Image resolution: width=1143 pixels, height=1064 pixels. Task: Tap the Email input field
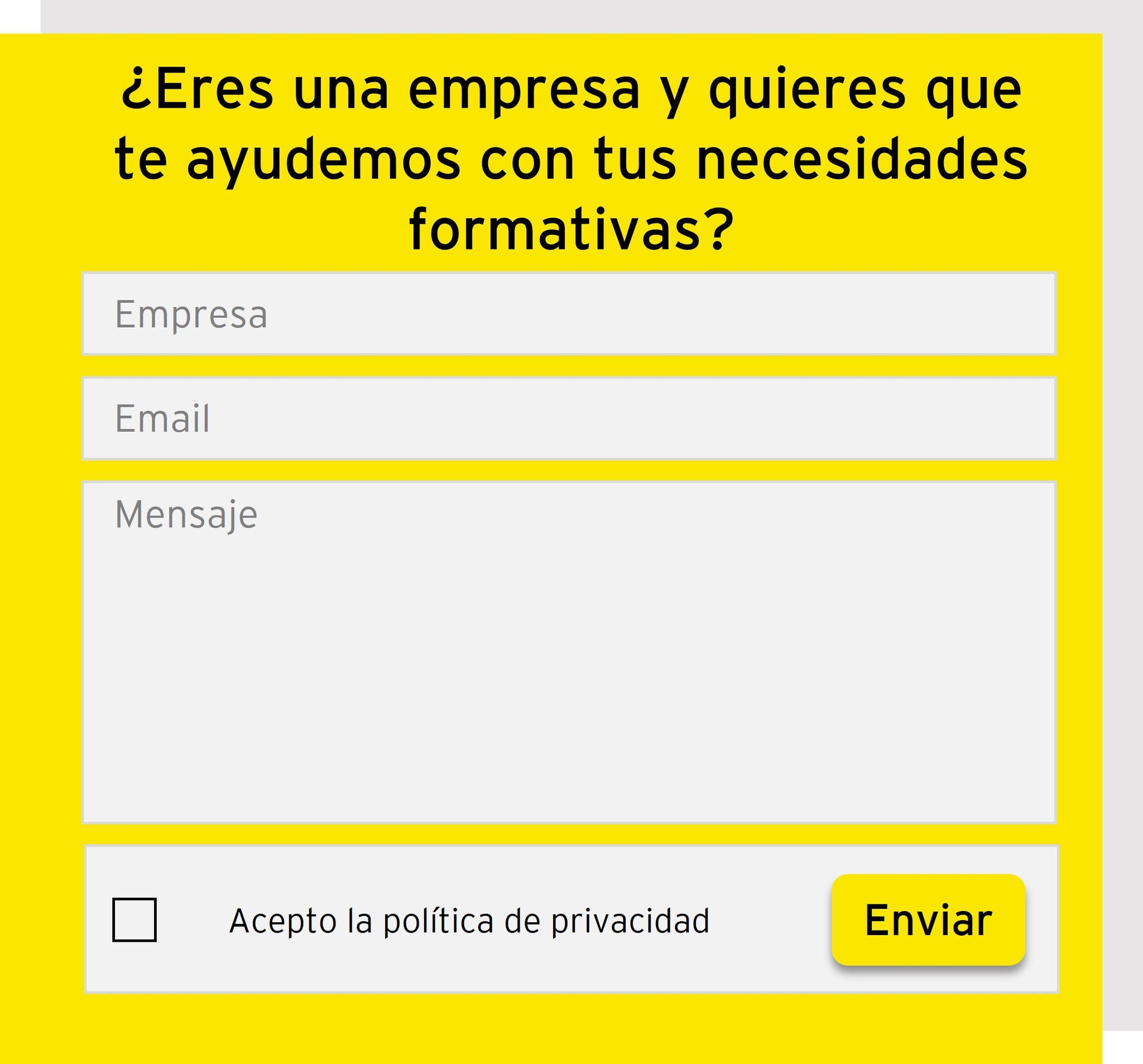tap(569, 418)
